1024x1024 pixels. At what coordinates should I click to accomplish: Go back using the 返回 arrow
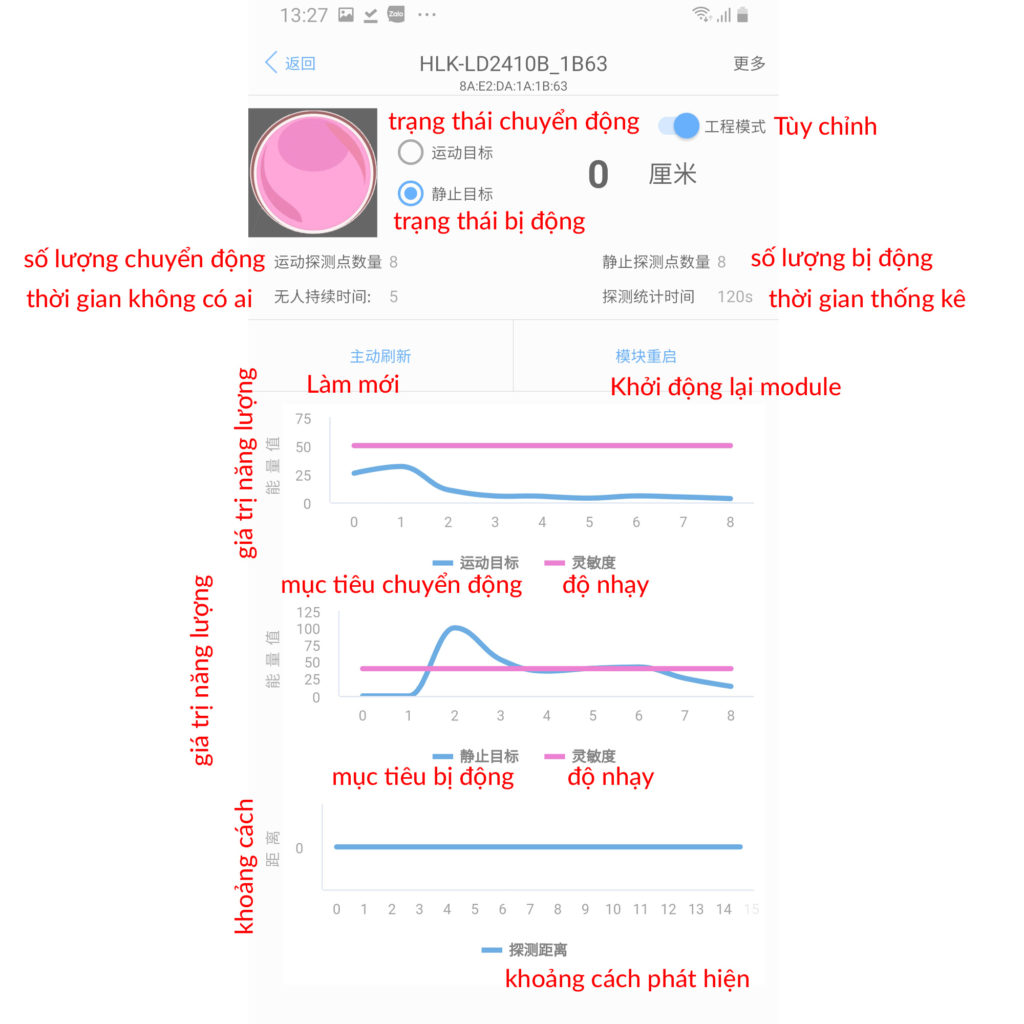(289, 63)
